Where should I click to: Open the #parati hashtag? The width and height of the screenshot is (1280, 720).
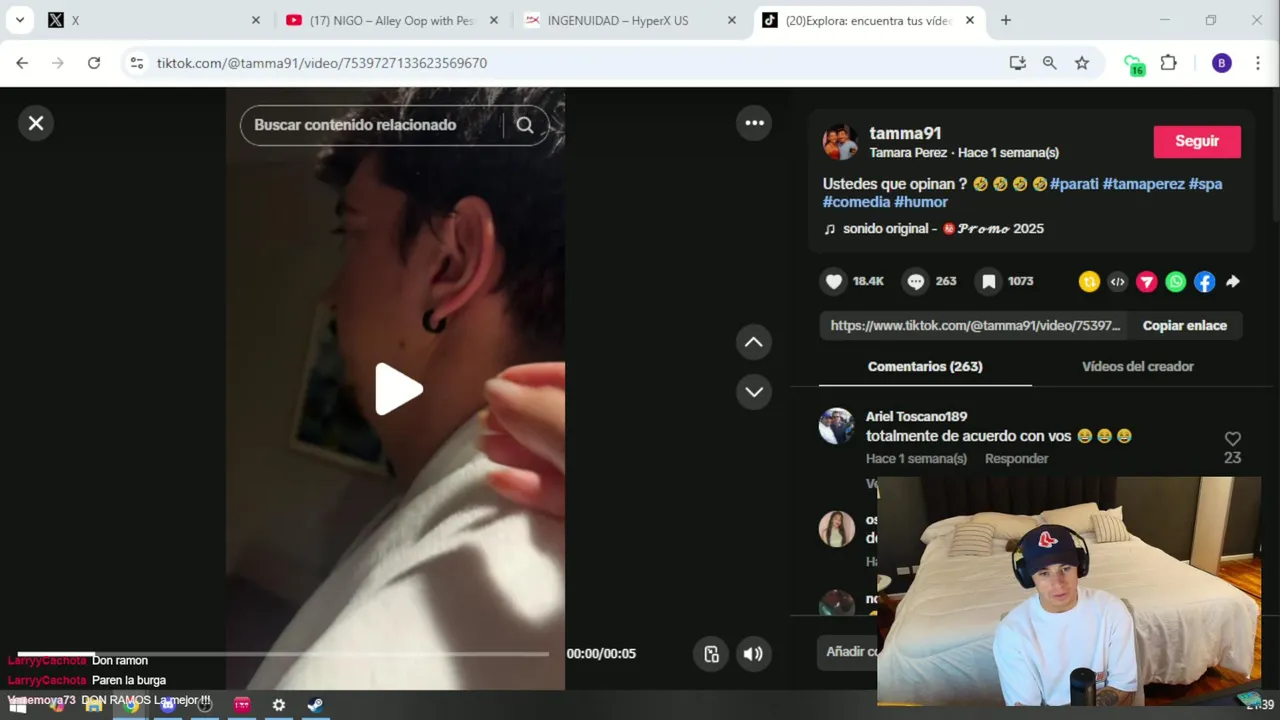click(1074, 184)
